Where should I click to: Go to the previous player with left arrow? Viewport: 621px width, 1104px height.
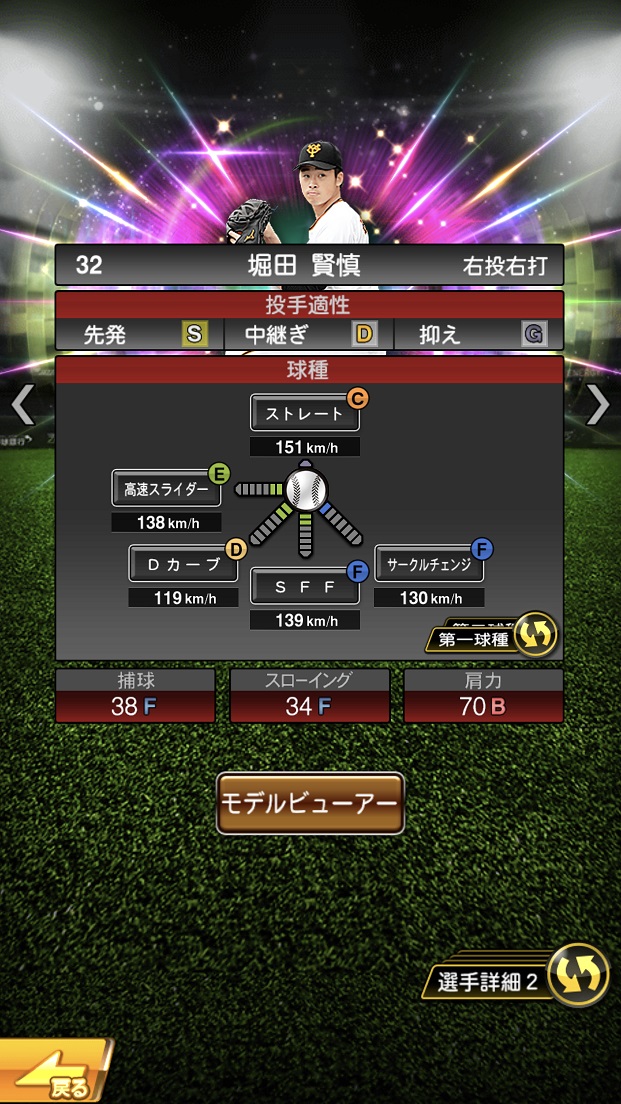click(x=23, y=405)
